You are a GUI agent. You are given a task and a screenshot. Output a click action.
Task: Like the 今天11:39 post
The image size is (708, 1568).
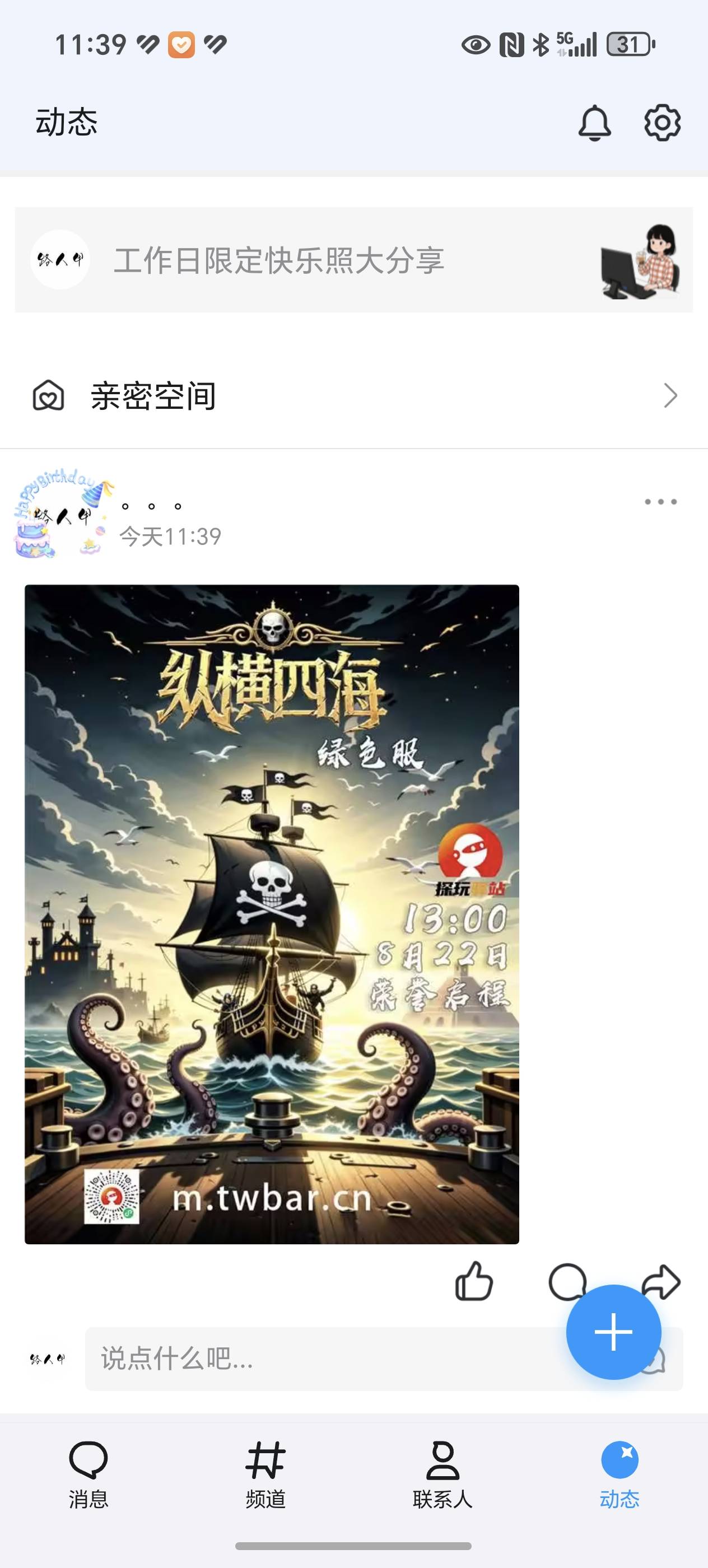coord(474,1281)
